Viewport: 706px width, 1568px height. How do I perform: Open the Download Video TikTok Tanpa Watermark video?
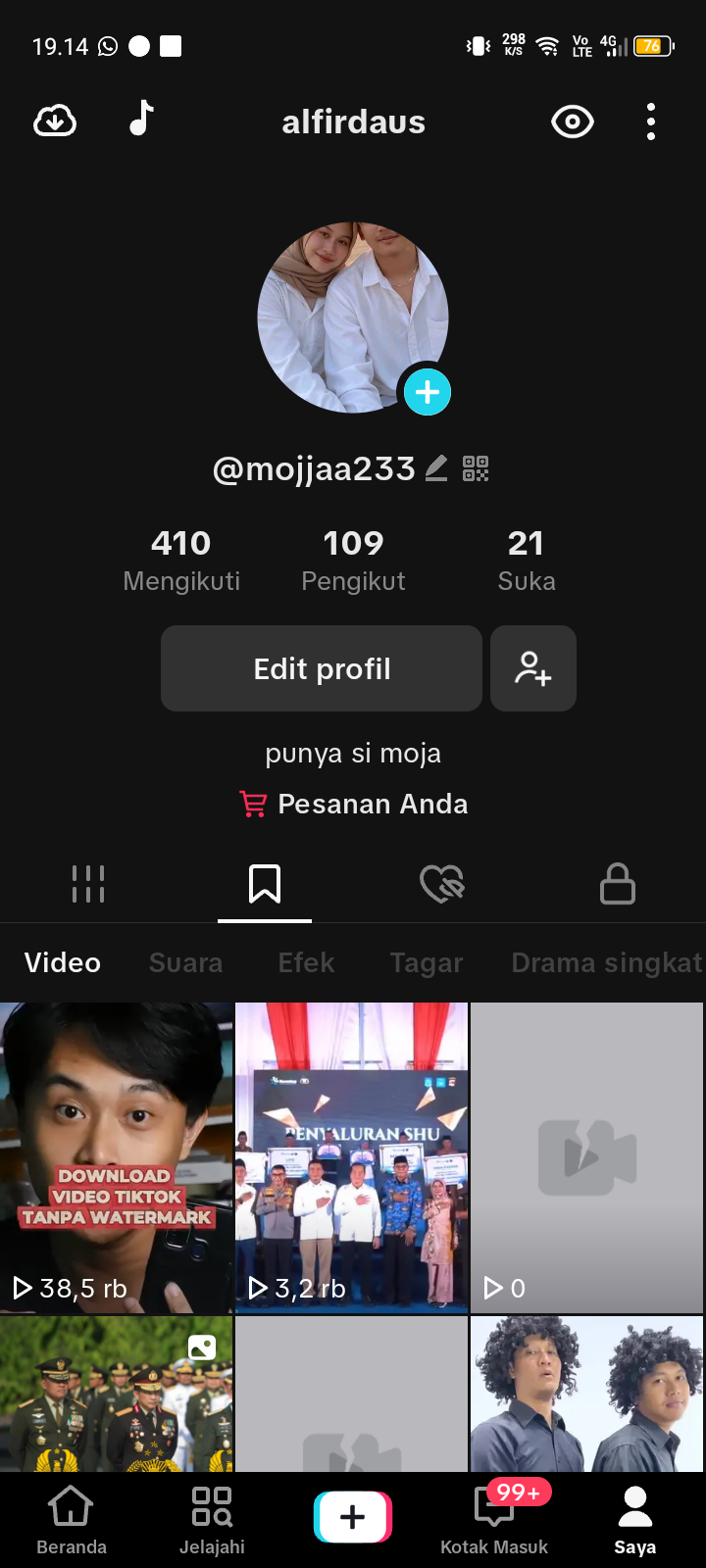pos(117,1156)
